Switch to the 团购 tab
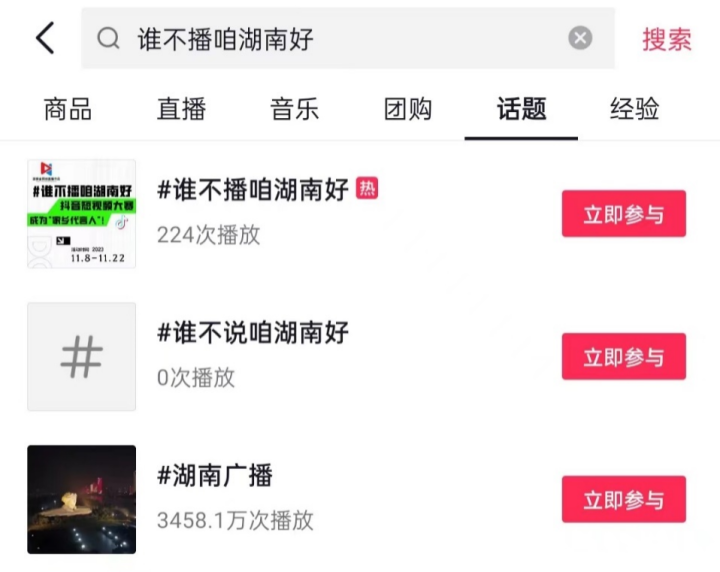The height and width of the screenshot is (572, 720). (408, 109)
